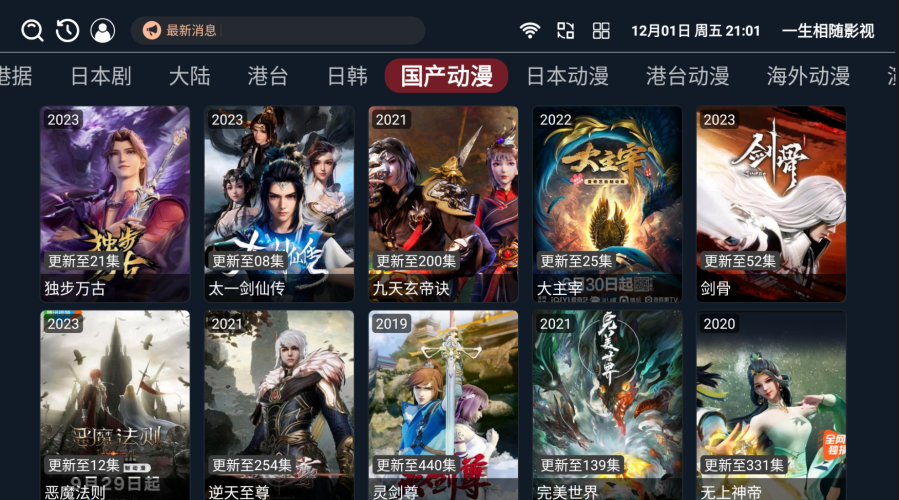Open the grid layout icon
The image size is (899, 500).
point(601,31)
